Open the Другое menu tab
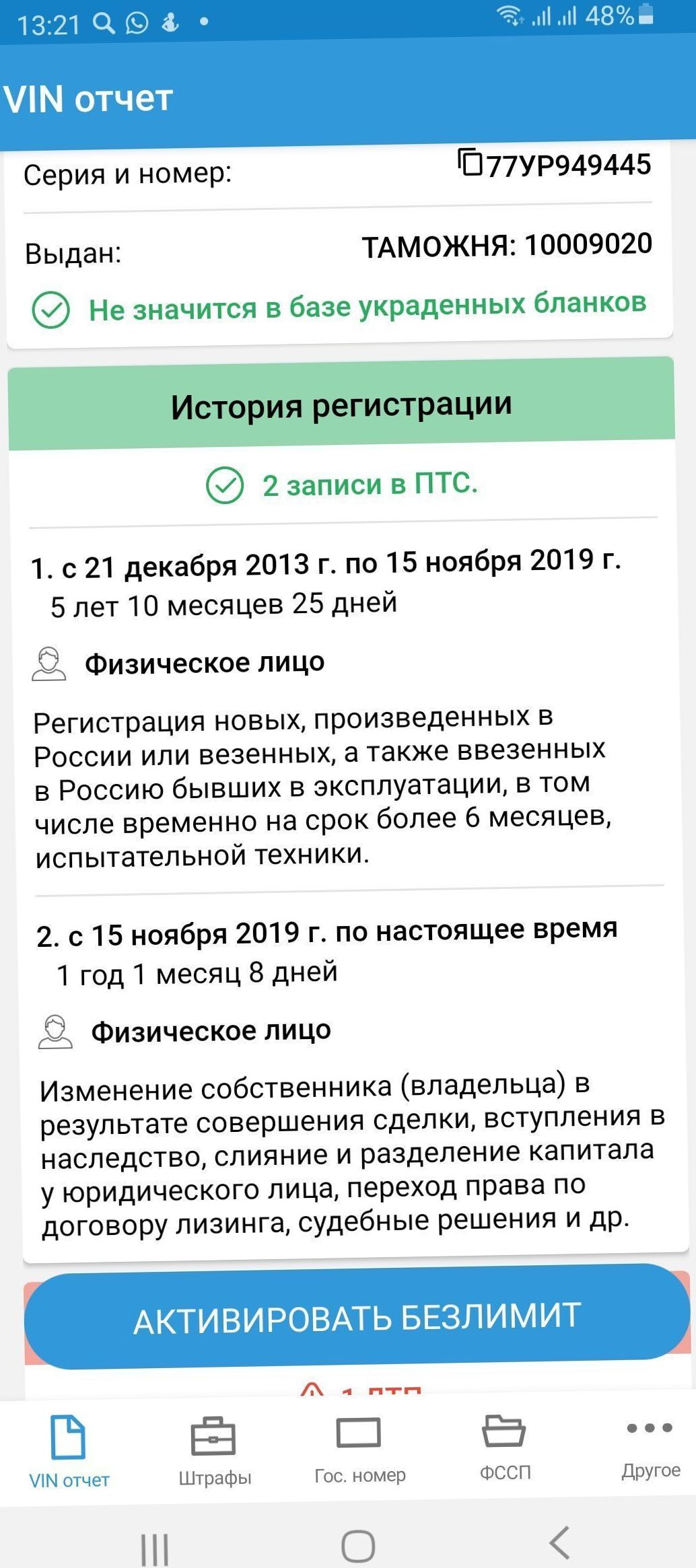The height and width of the screenshot is (1568, 696). tap(650, 1447)
